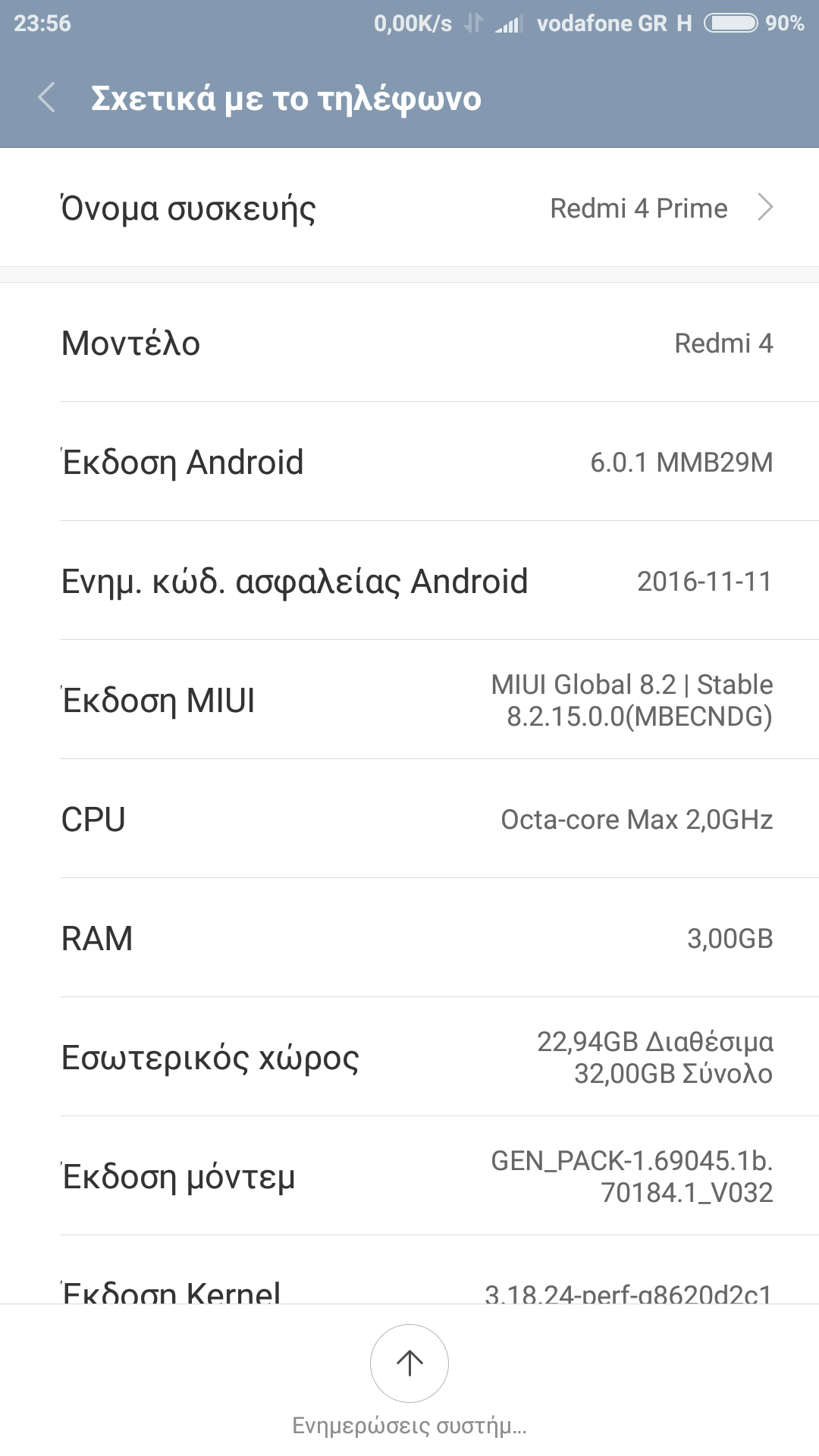Tap the Έκδοση μόντεμ row
The height and width of the screenshot is (1456, 819).
coord(409,1176)
